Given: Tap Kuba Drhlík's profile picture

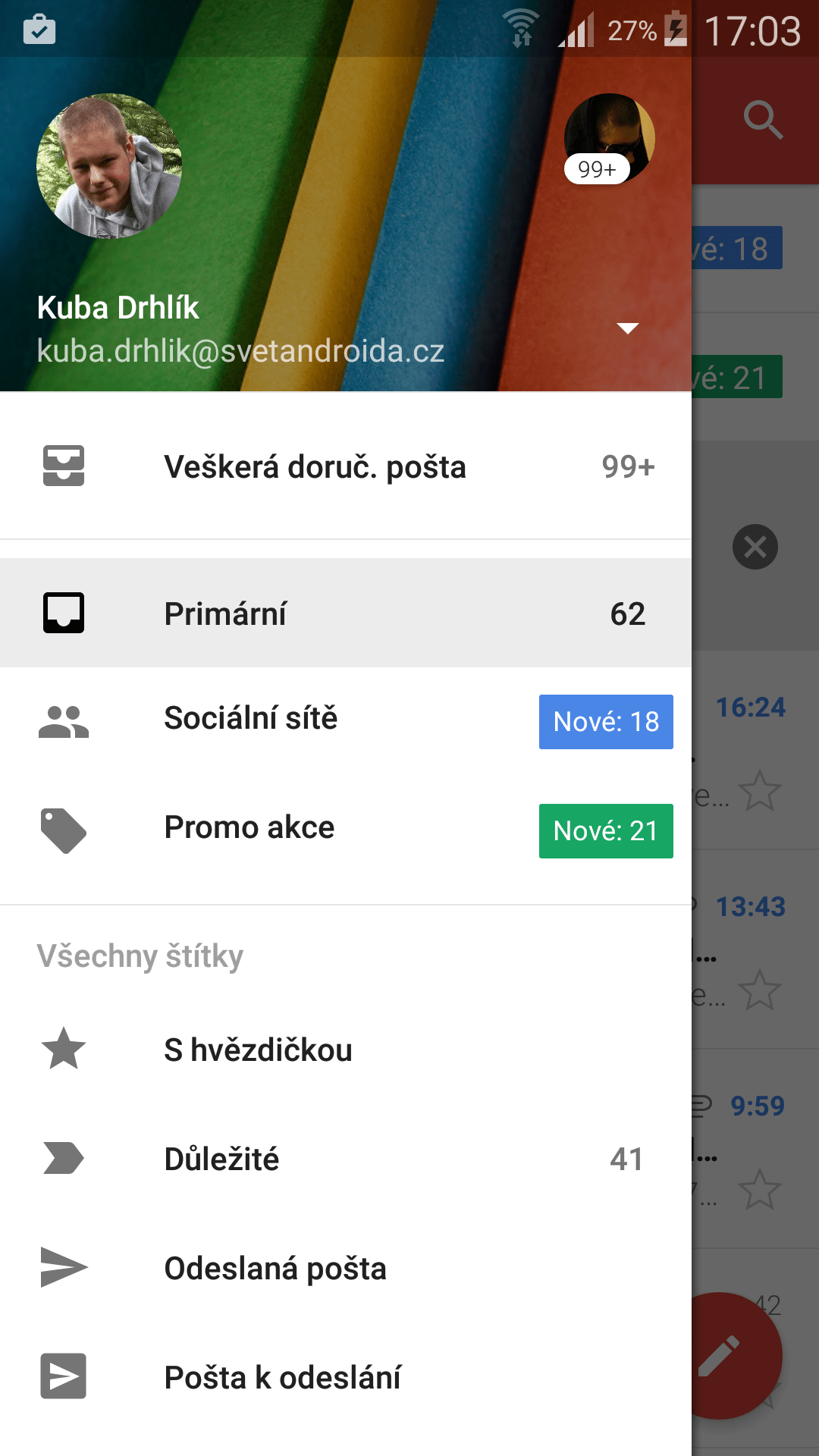Looking at the screenshot, I should (x=109, y=166).
